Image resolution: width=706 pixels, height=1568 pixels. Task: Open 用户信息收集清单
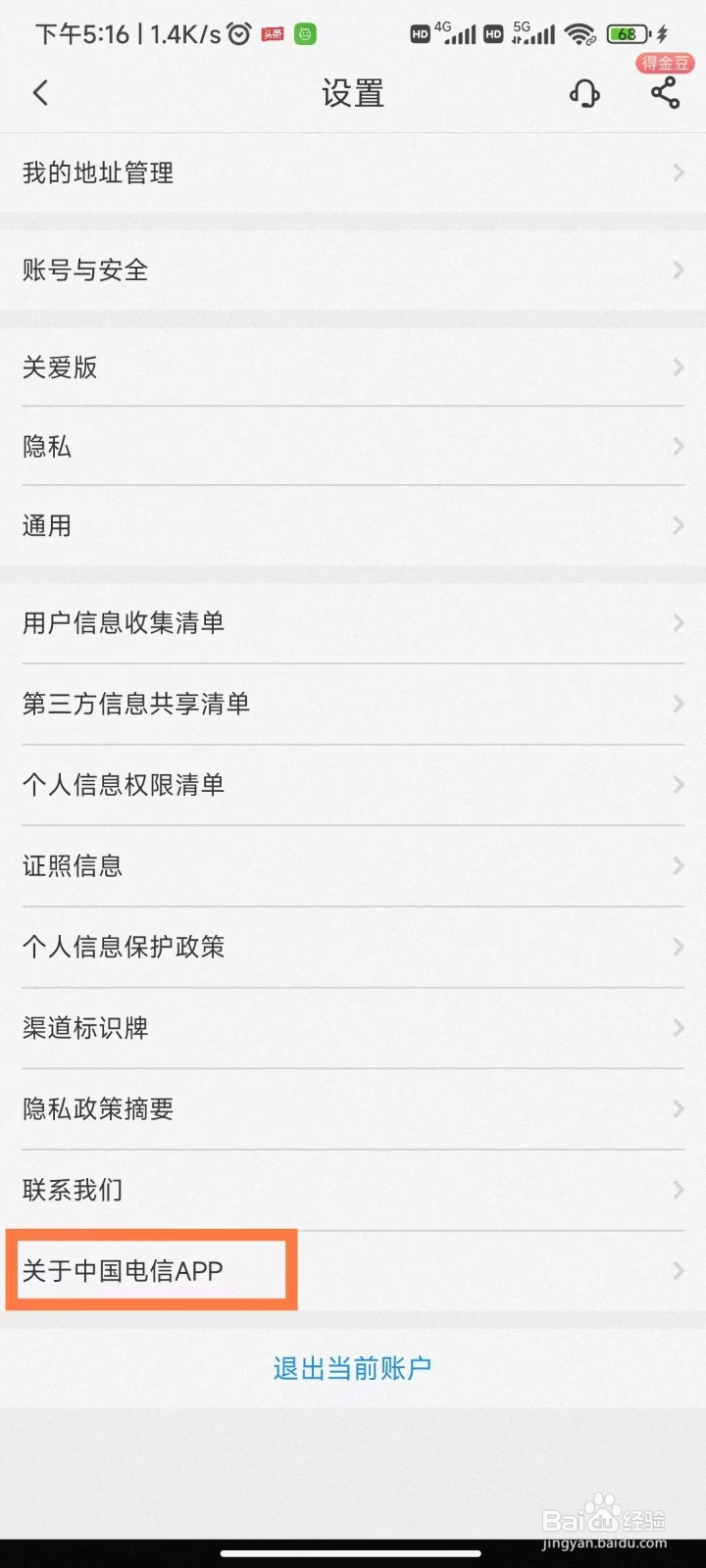[353, 622]
